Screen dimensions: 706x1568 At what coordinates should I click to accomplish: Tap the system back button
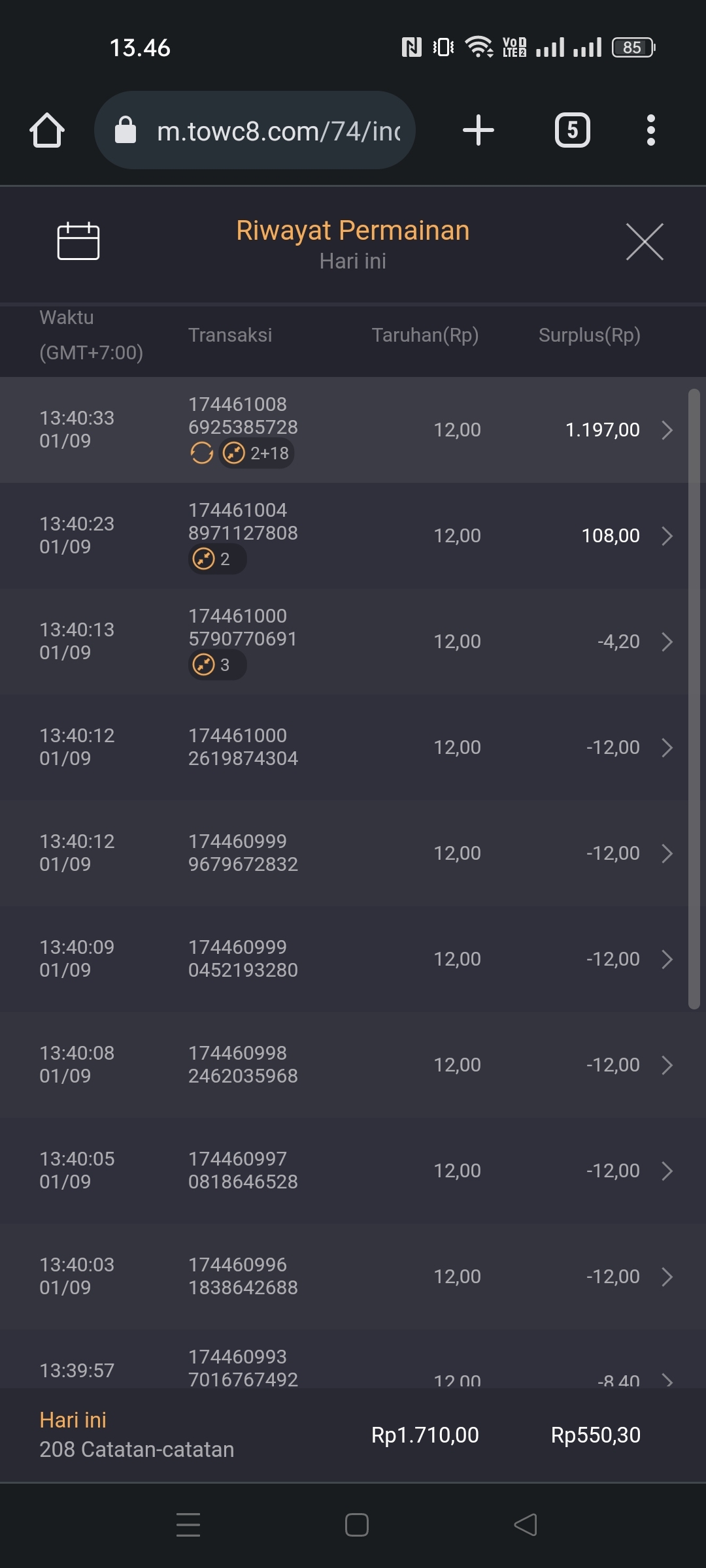[526, 1525]
